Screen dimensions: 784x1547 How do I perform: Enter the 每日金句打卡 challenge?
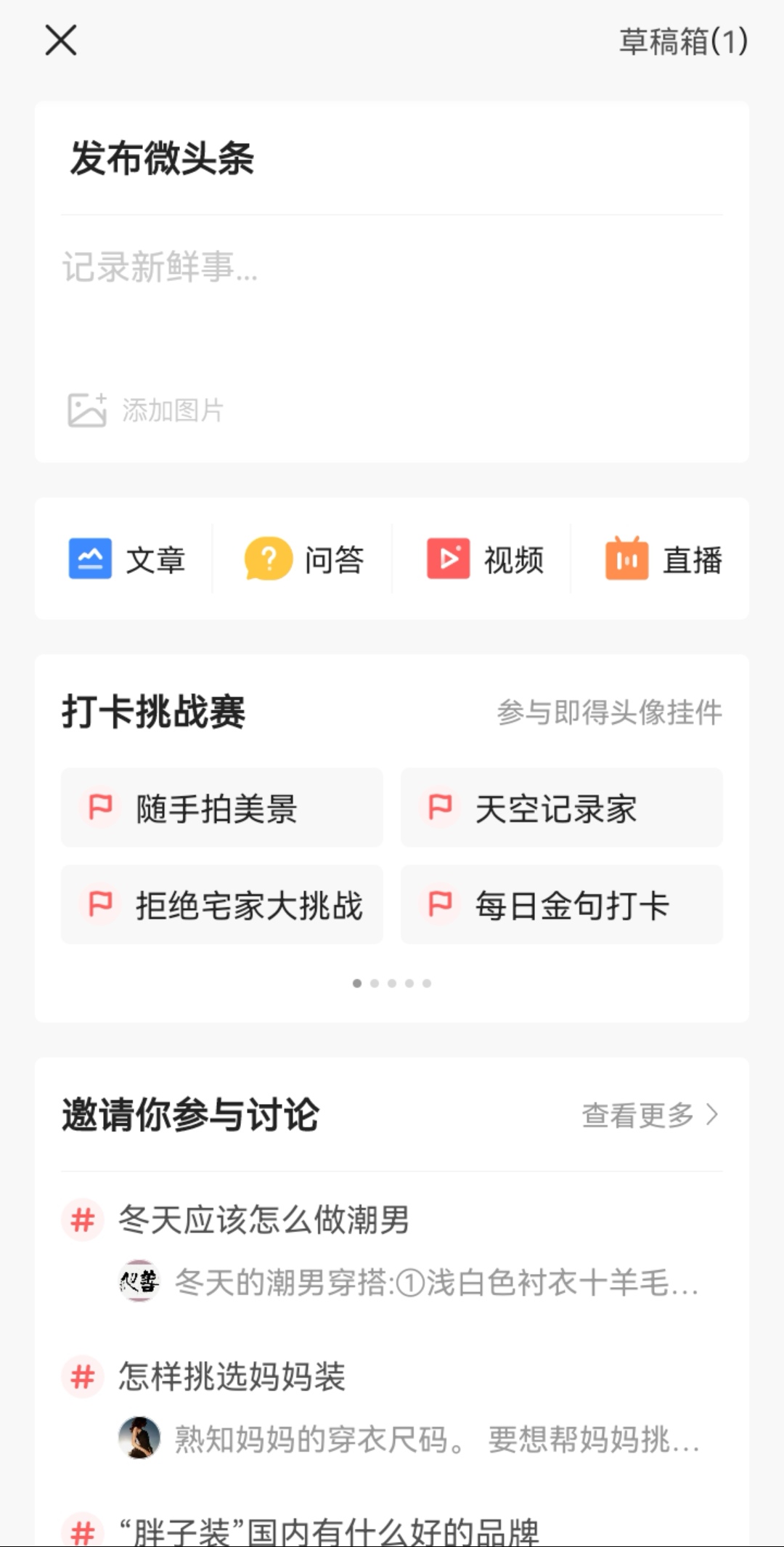[561, 905]
